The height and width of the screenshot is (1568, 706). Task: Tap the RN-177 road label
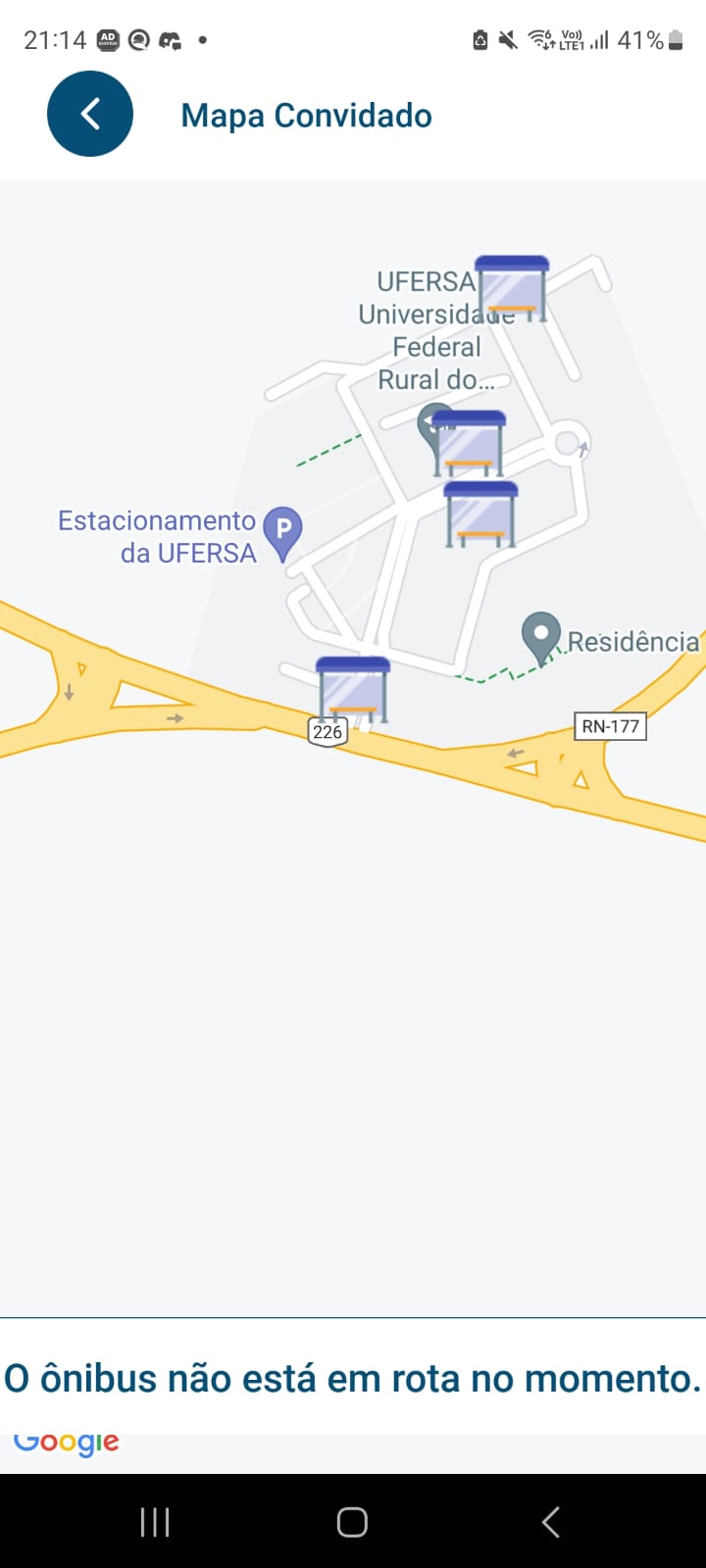tap(610, 726)
